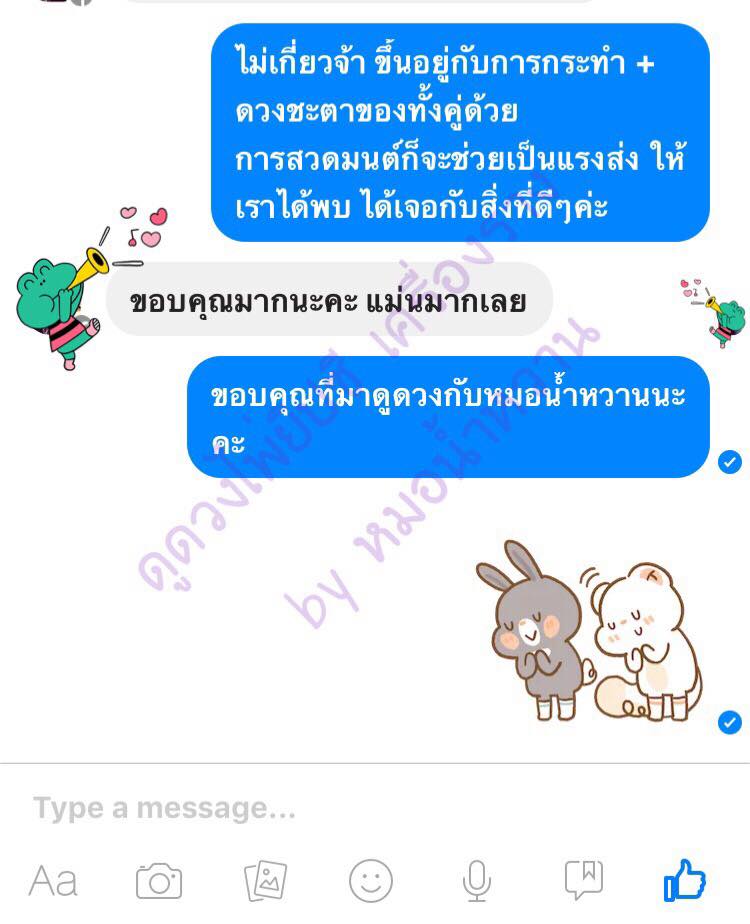Send a thumbs-up like
This screenshot has height=924, width=750.
click(x=686, y=880)
